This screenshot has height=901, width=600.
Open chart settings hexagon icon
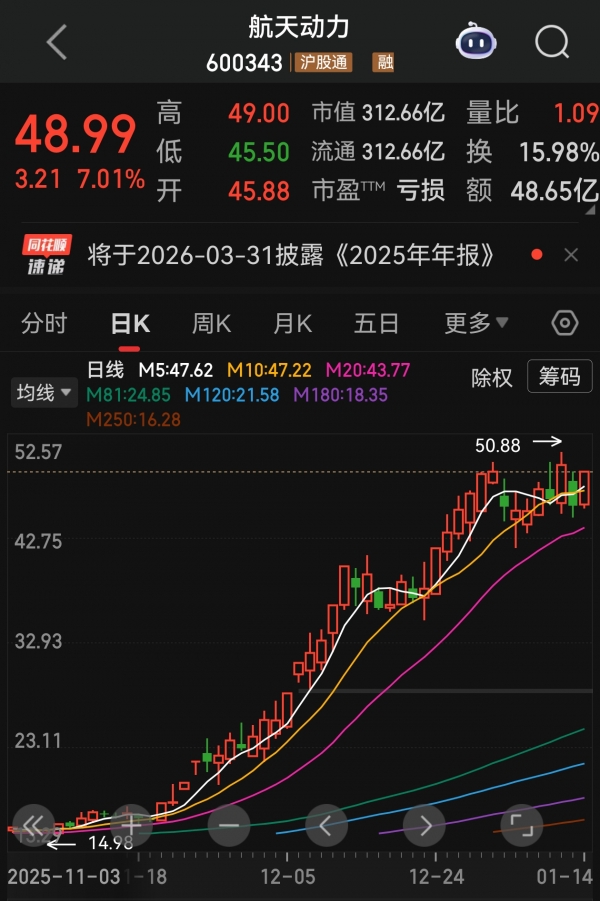(x=565, y=323)
